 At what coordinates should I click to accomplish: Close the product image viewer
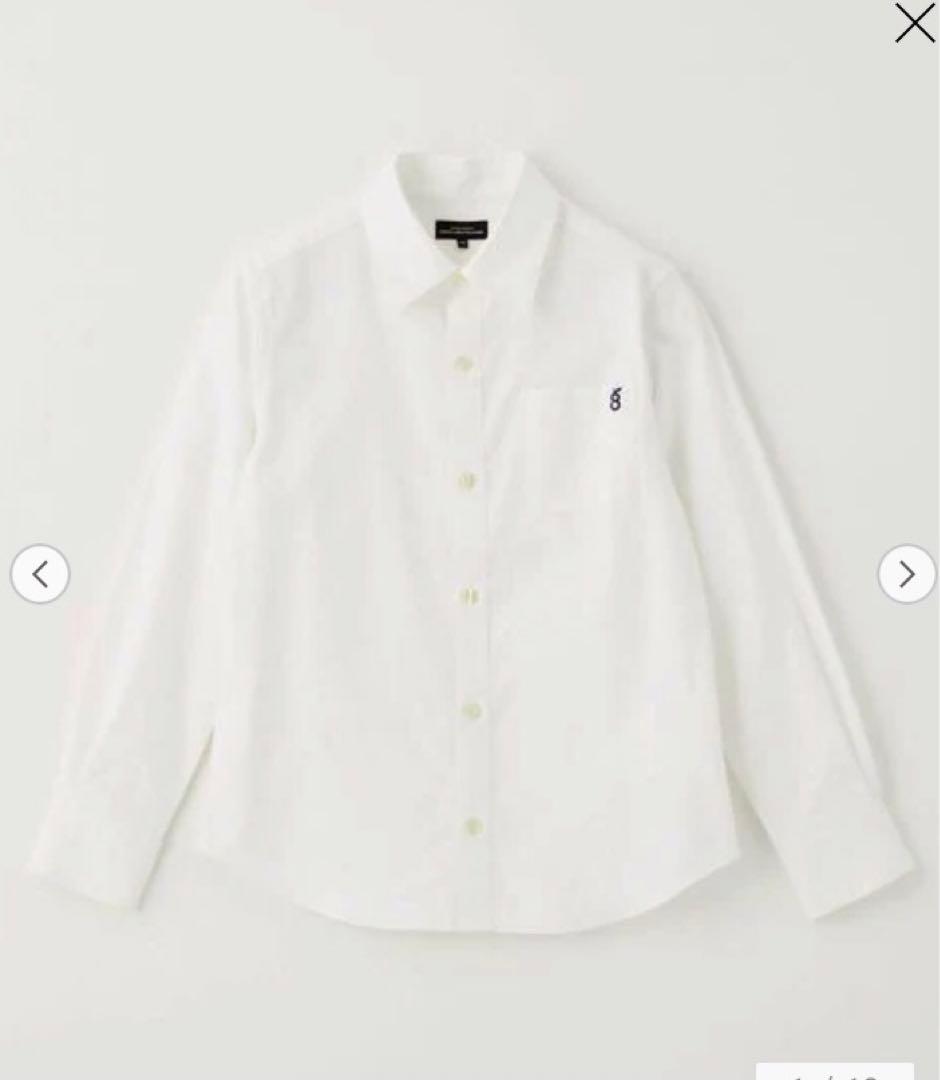pos(914,23)
